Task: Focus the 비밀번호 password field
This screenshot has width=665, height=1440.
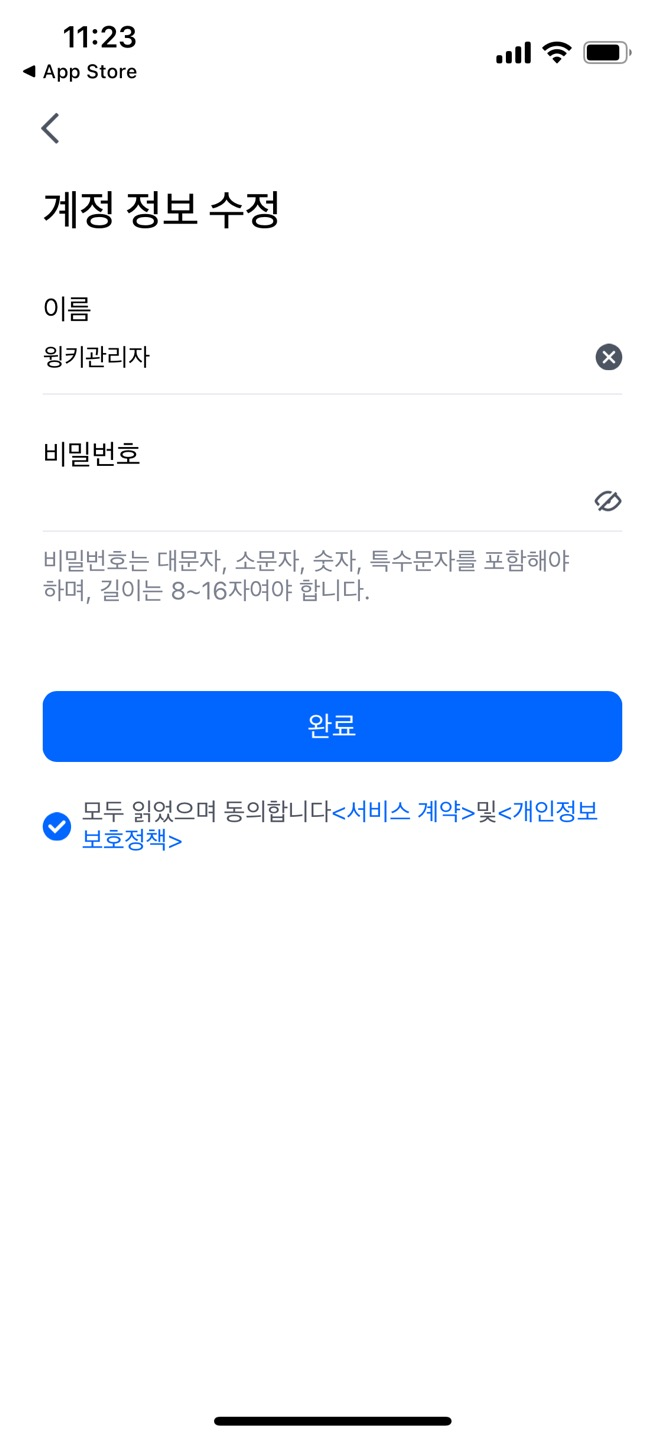Action: pyautogui.click(x=300, y=501)
